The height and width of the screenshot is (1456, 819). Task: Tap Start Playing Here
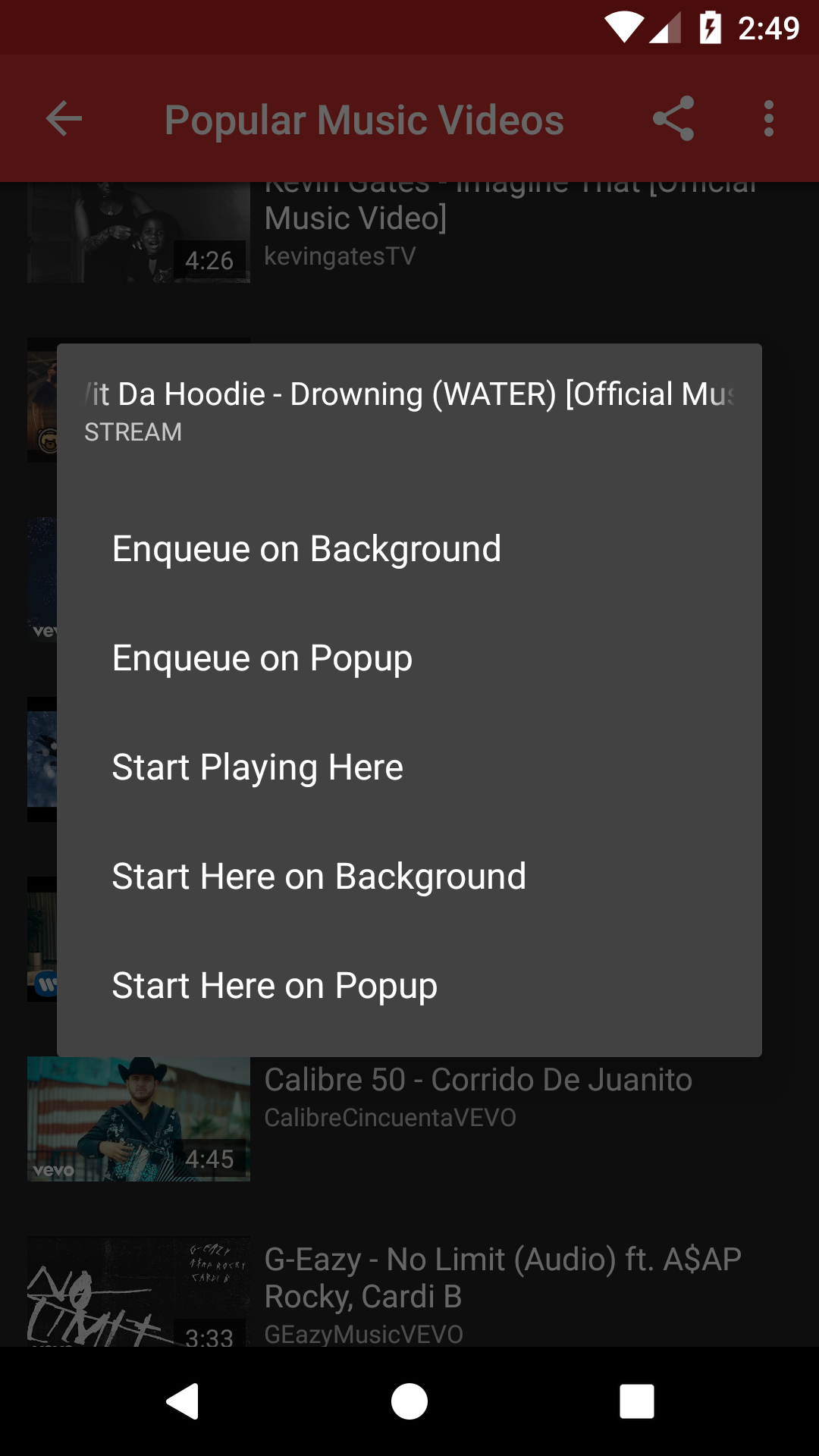tap(409, 767)
